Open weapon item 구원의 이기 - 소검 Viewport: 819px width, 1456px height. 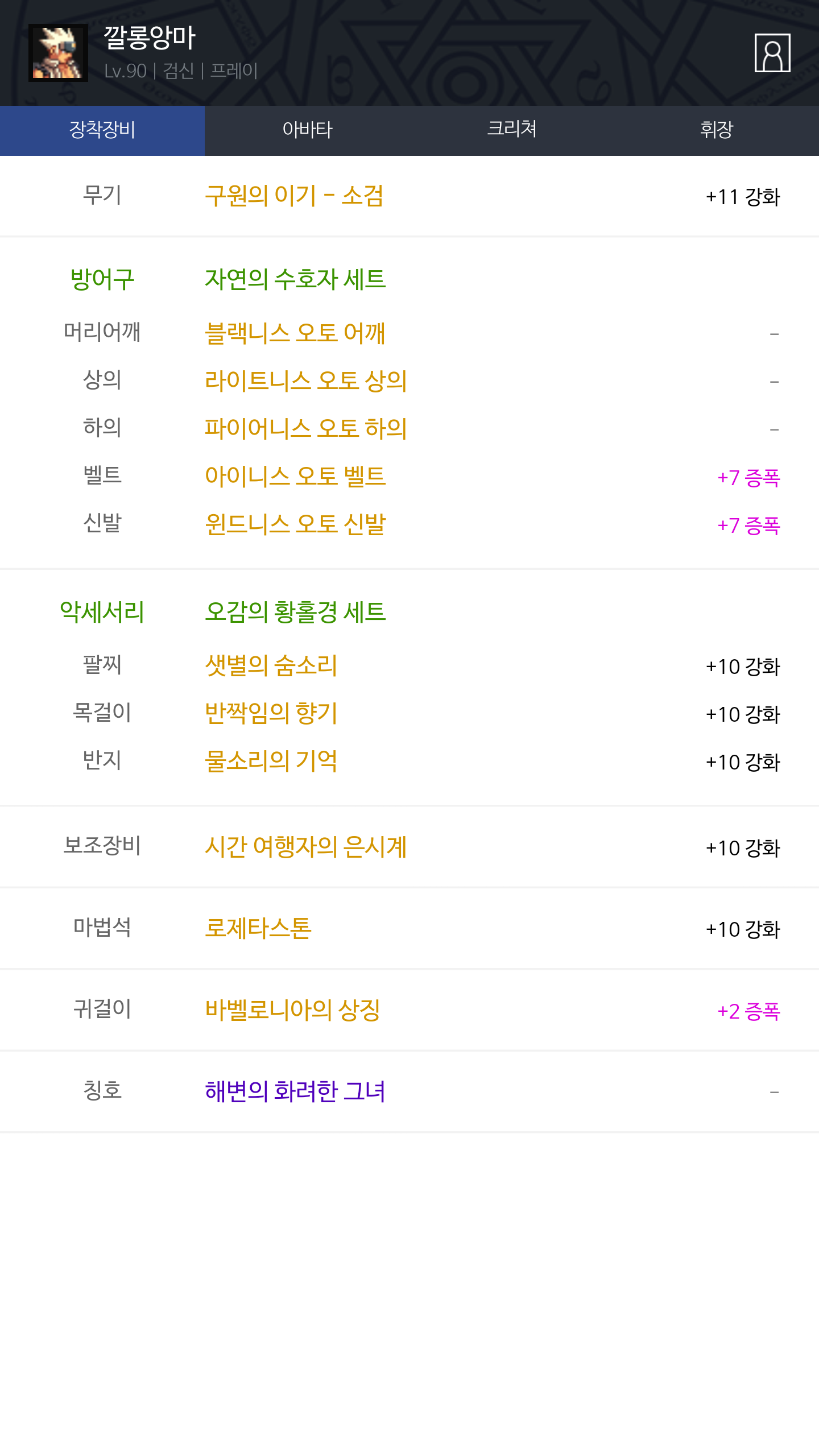tap(293, 196)
